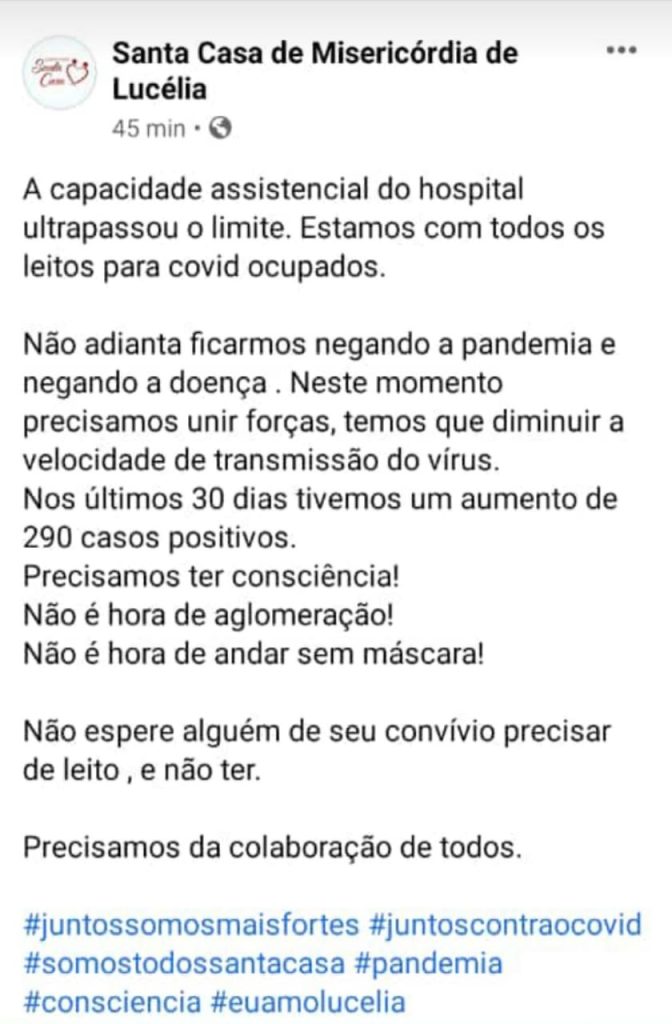This screenshot has width=672, height=1024.
Task: Open the #pandemia hashtag
Action: [428, 963]
